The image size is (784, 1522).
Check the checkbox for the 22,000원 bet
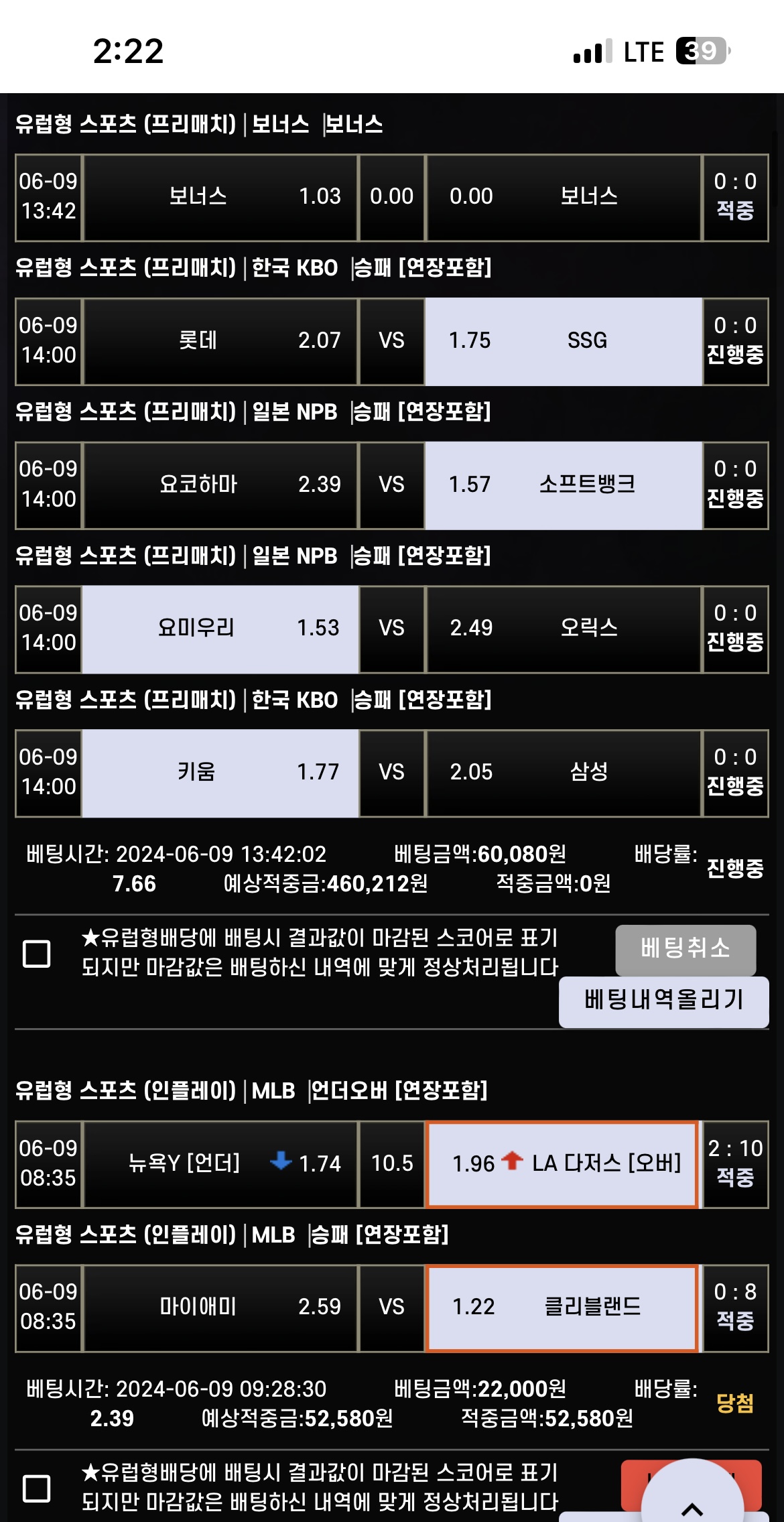[x=37, y=1488]
